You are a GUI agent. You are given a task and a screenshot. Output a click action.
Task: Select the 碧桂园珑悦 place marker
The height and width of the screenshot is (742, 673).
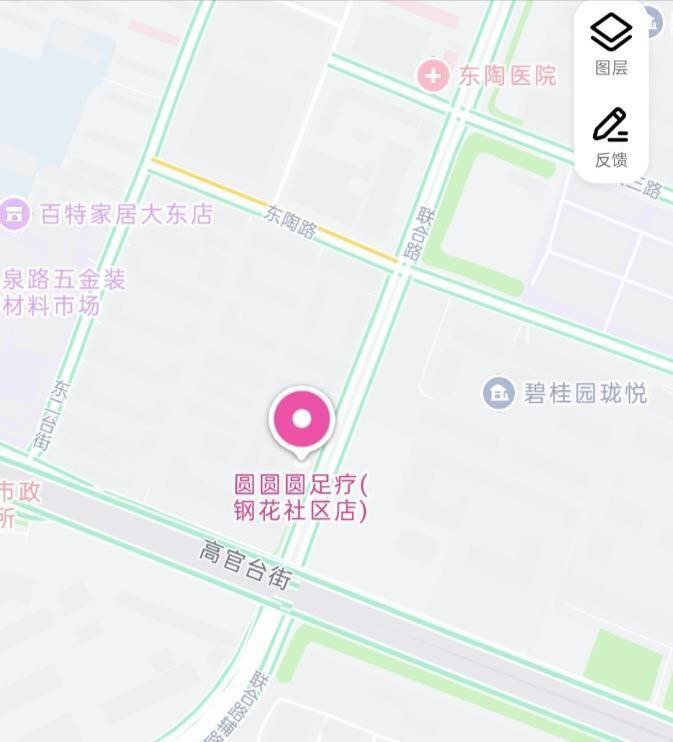point(498,393)
